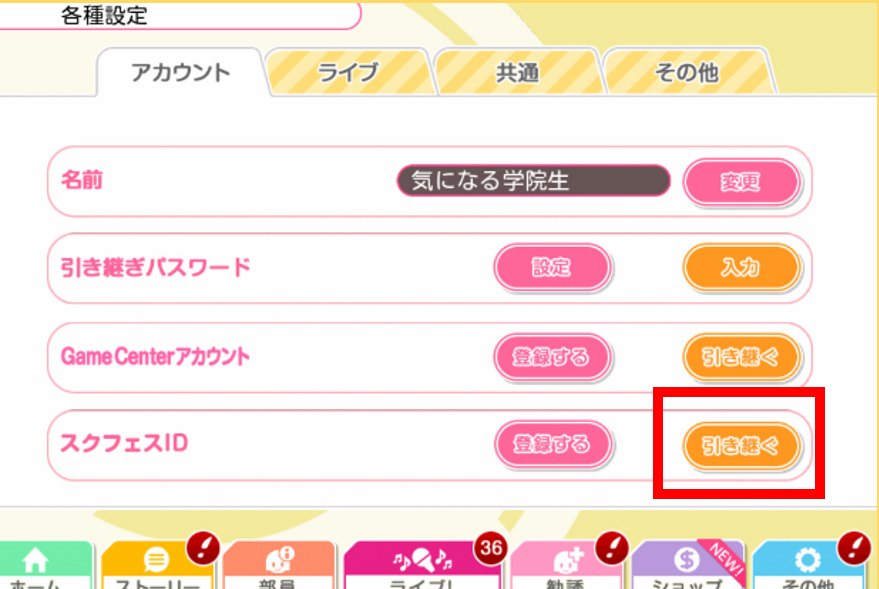Tap 入力 for 引き継ぎパスワード
The image size is (879, 589).
(x=741, y=267)
